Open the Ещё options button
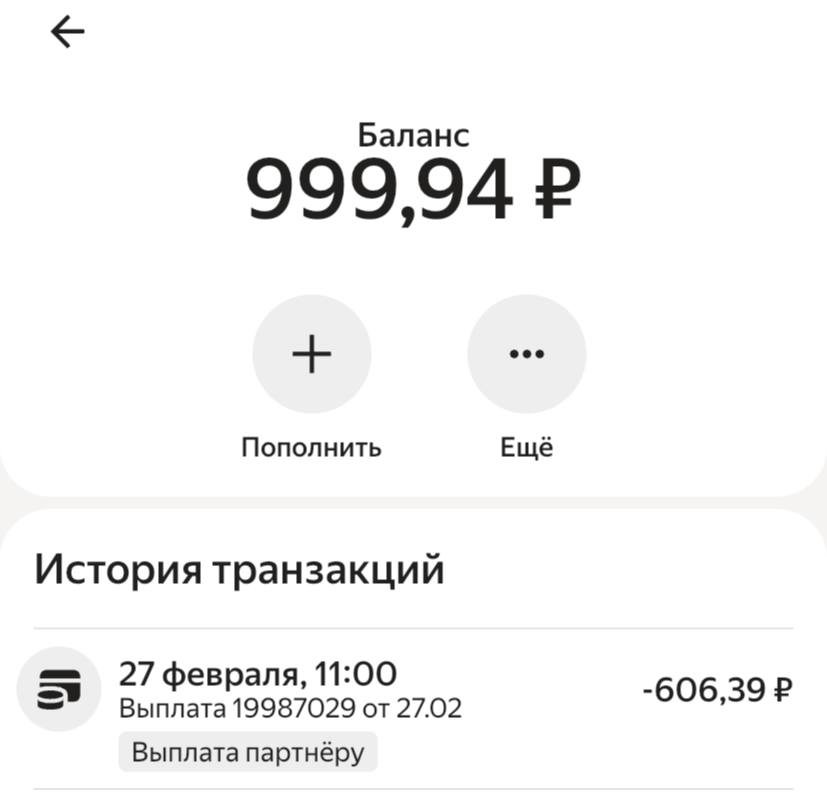The height and width of the screenshot is (794, 827). pos(526,355)
